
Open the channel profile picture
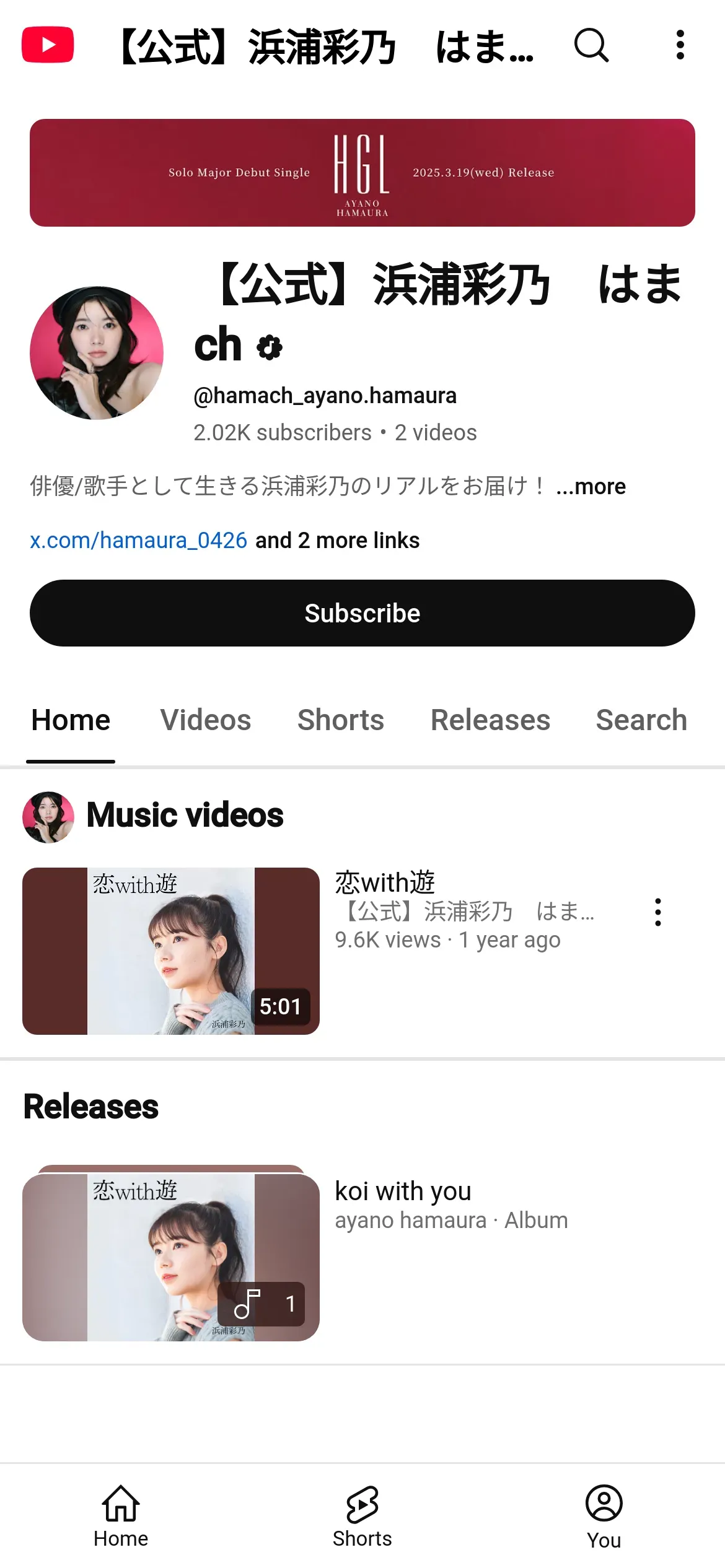pos(97,352)
